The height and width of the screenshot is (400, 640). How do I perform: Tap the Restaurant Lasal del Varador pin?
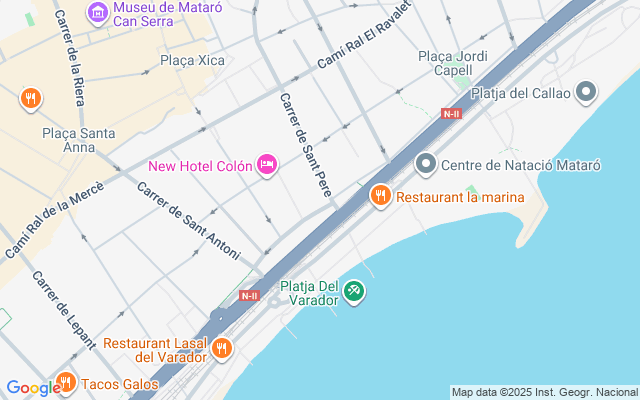click(x=222, y=349)
